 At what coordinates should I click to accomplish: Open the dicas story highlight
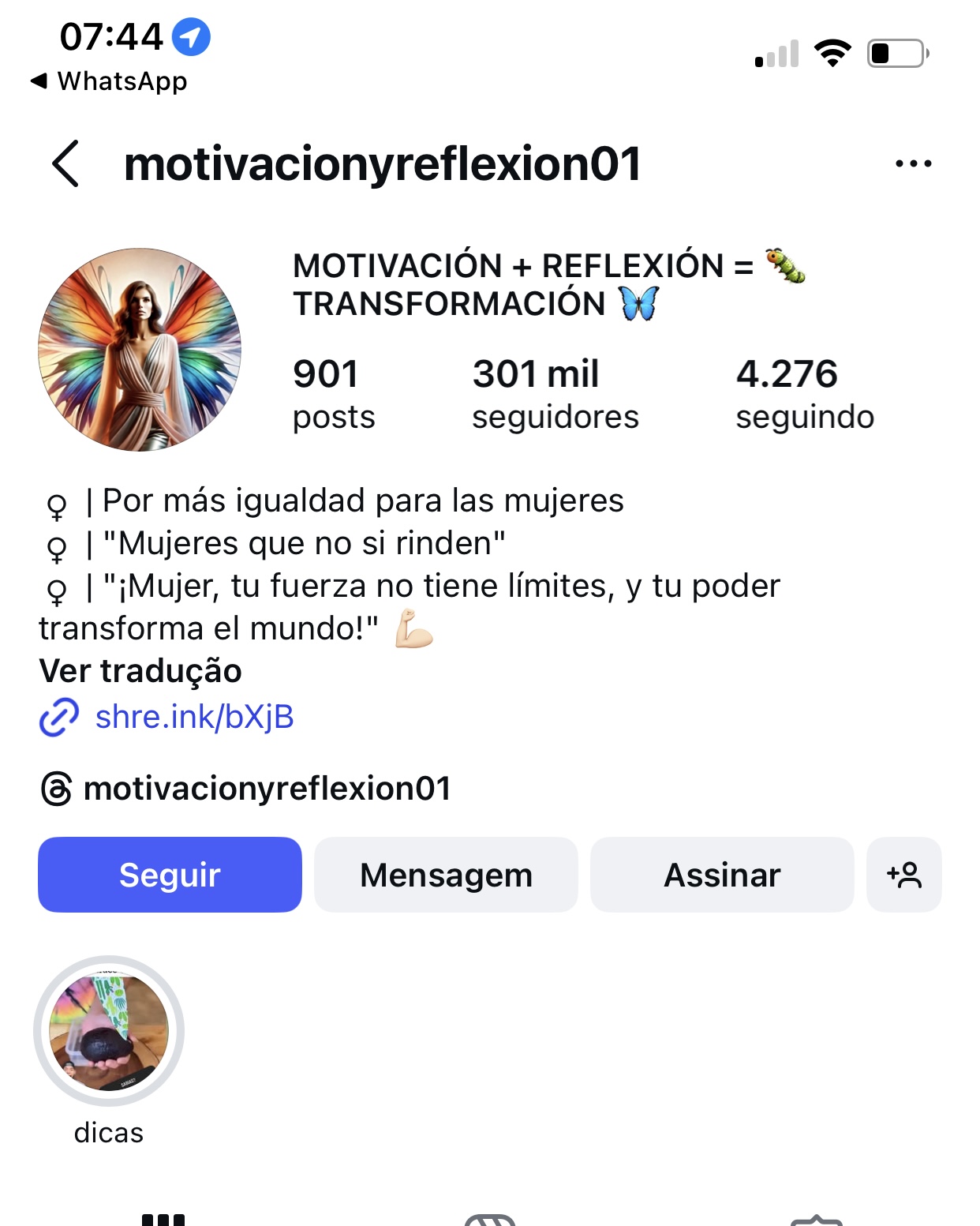(109, 1031)
